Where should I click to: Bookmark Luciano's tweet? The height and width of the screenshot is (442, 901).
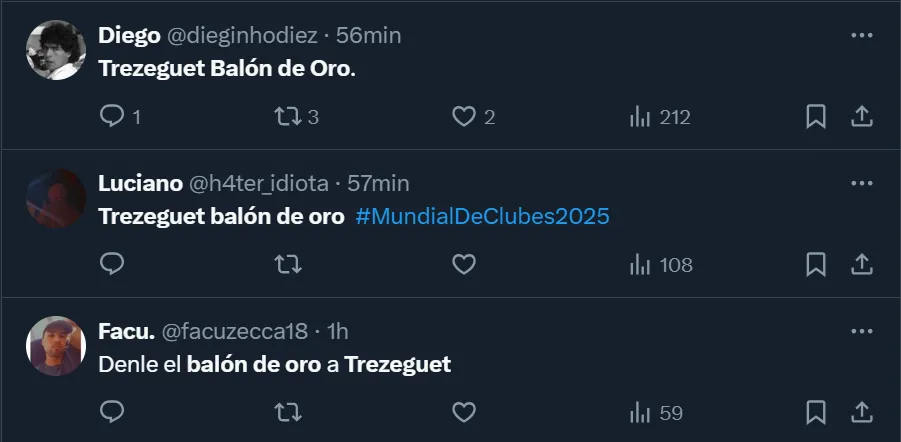[x=816, y=264]
